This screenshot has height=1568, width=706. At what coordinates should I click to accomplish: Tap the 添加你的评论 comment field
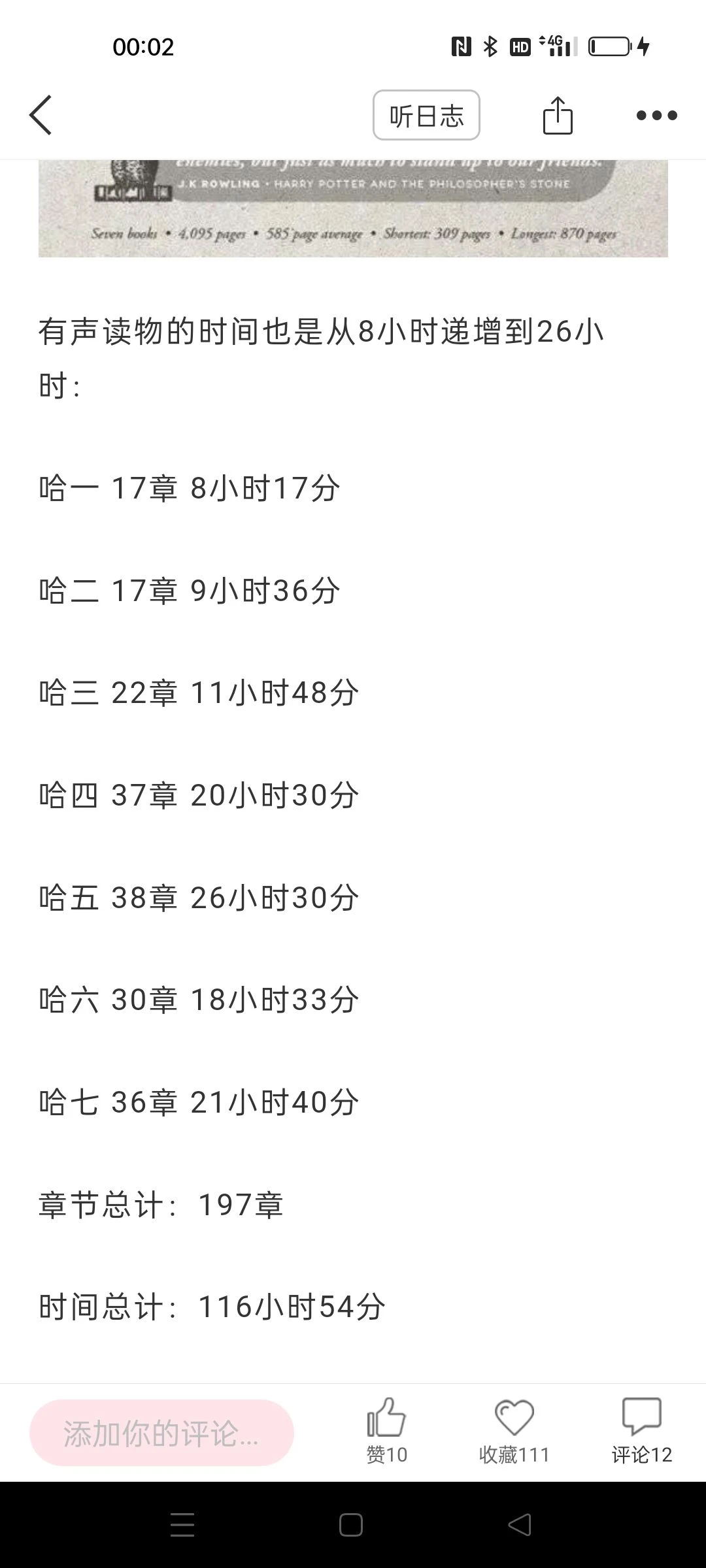(161, 1433)
